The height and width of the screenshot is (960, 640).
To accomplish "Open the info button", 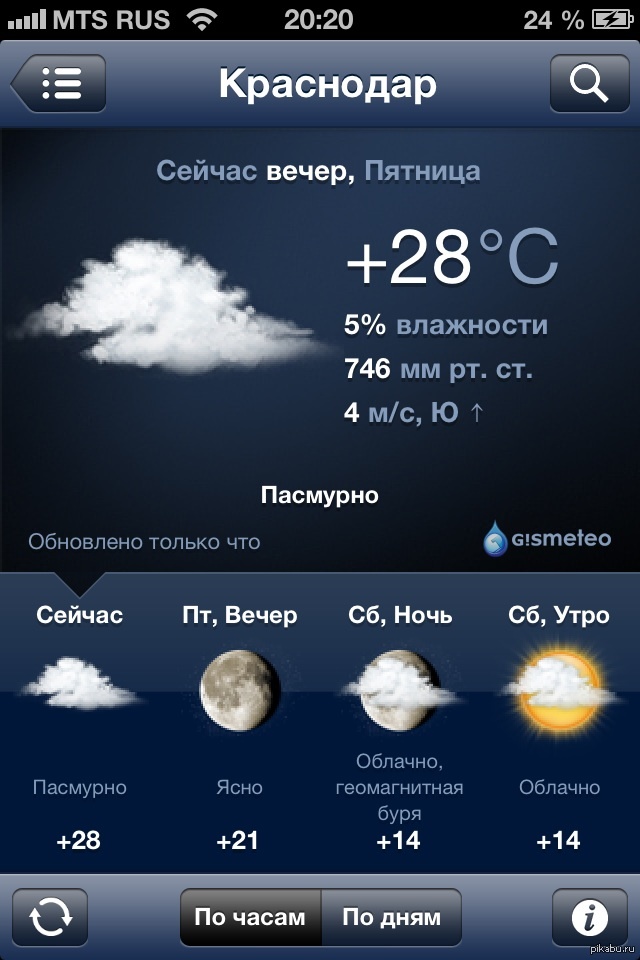I will (590, 917).
